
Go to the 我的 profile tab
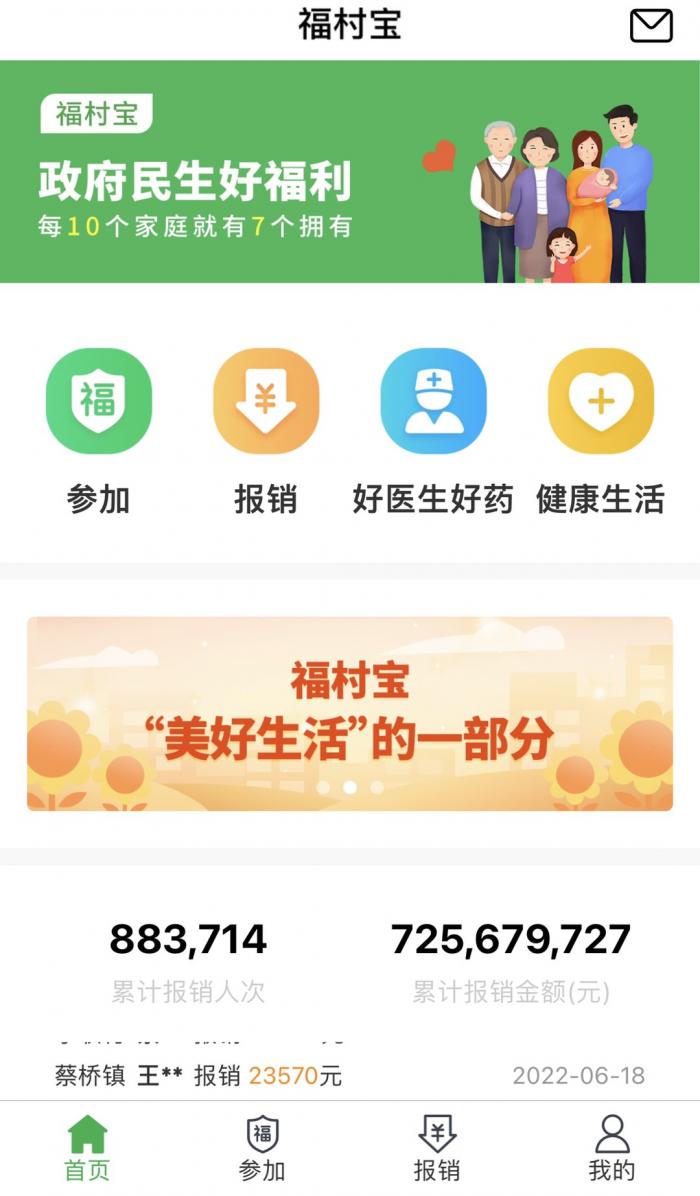click(x=611, y=1148)
